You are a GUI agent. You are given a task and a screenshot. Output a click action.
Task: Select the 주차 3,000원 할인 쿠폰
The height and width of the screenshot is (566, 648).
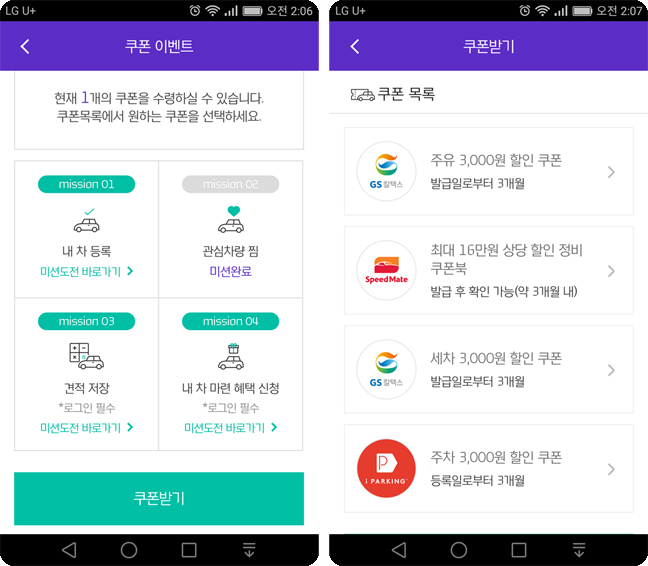tap(488, 468)
